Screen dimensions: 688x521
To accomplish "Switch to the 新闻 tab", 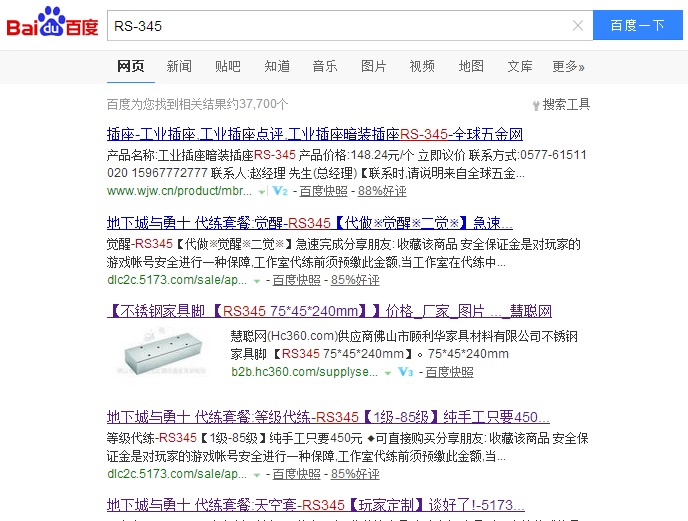I will (x=179, y=66).
